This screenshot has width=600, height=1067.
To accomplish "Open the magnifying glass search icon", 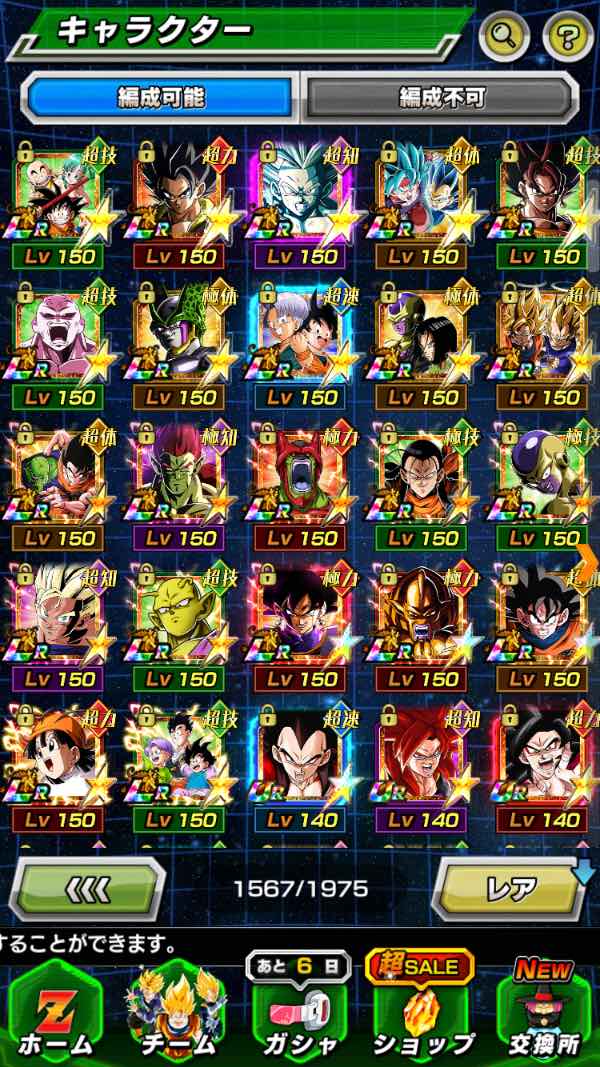I will click(x=504, y=37).
